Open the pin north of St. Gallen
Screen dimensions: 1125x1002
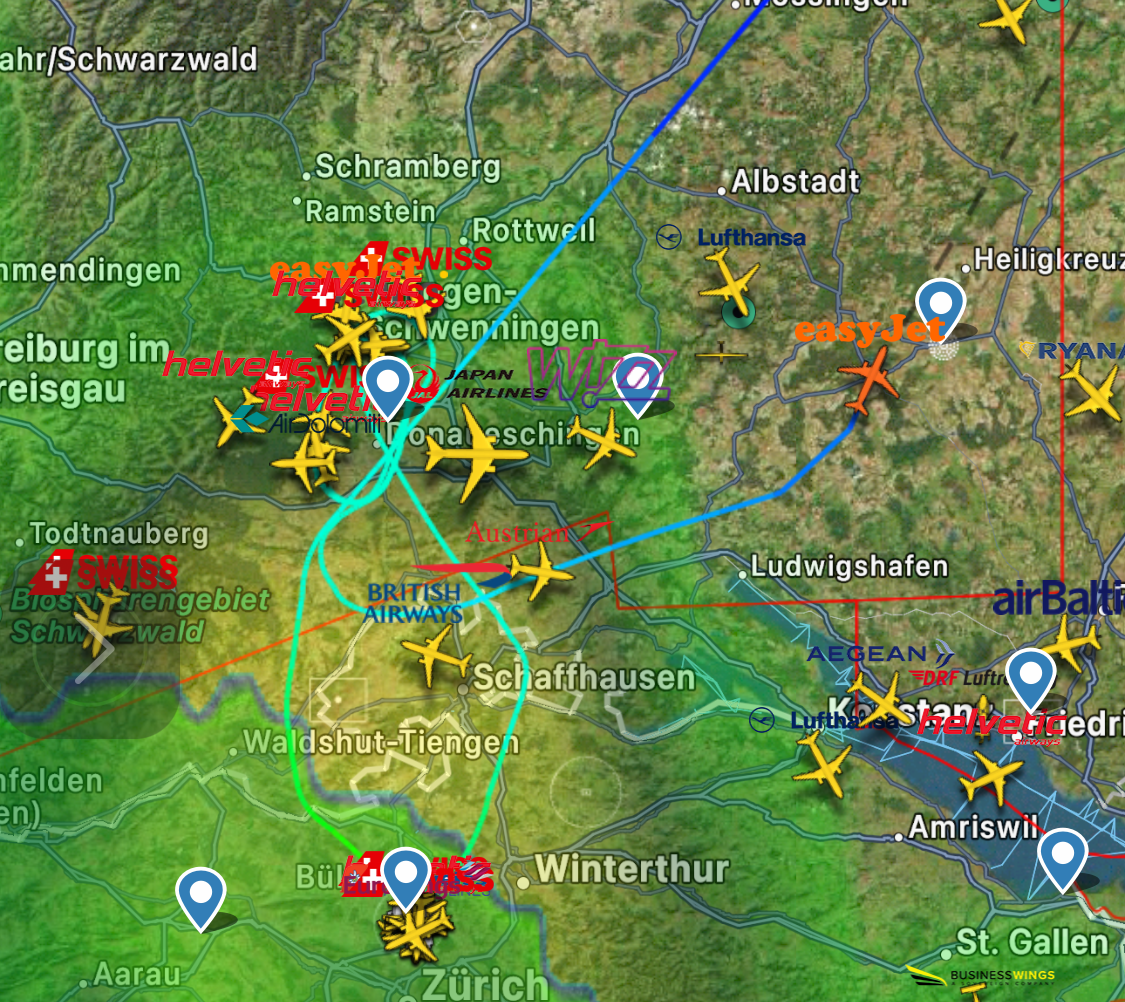[x=1061, y=856]
